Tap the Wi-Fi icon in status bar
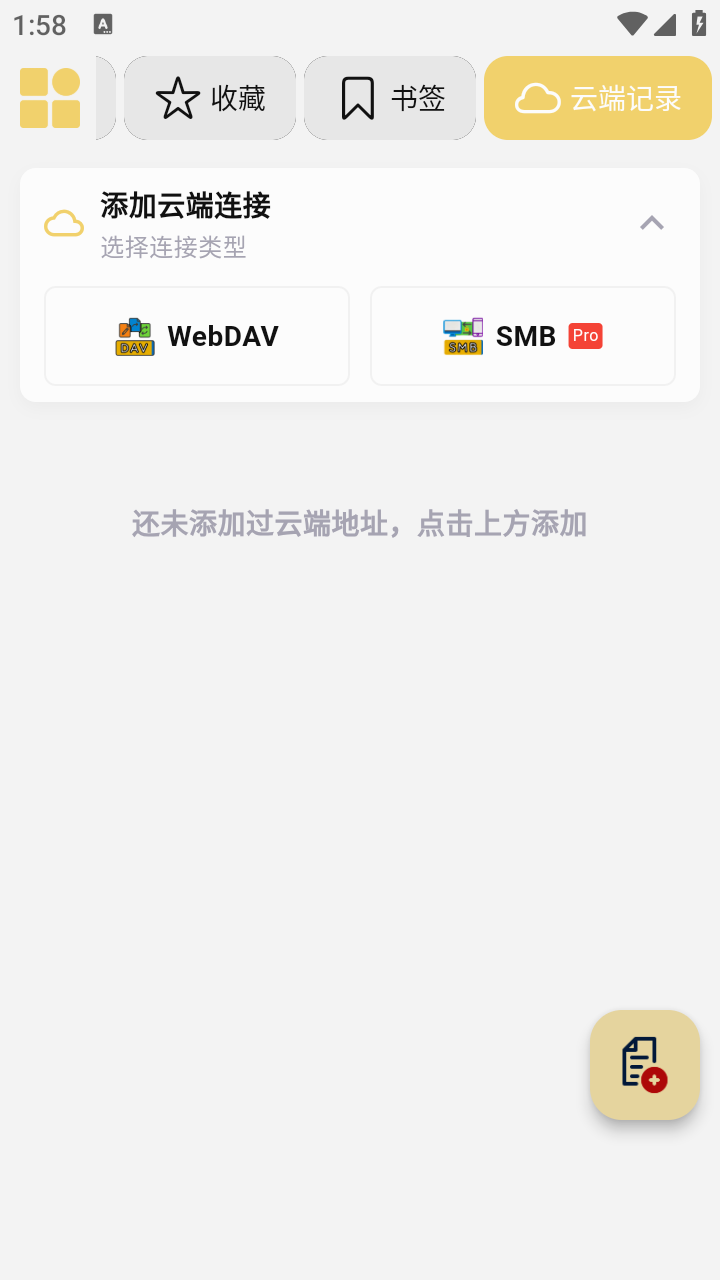This screenshot has height=1280, width=720. [x=631, y=24]
